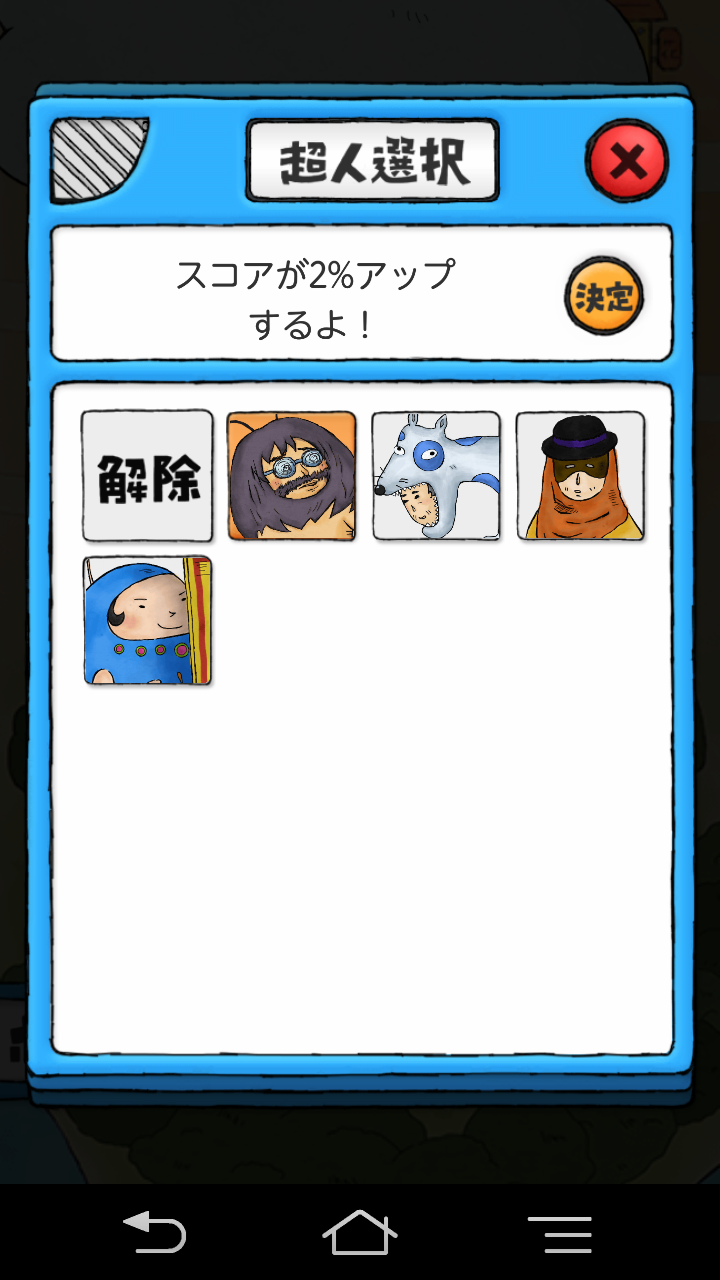The width and height of the screenshot is (720, 1280).
Task: Select the blue-suited hero peeking from the curtain
Action: [147, 621]
